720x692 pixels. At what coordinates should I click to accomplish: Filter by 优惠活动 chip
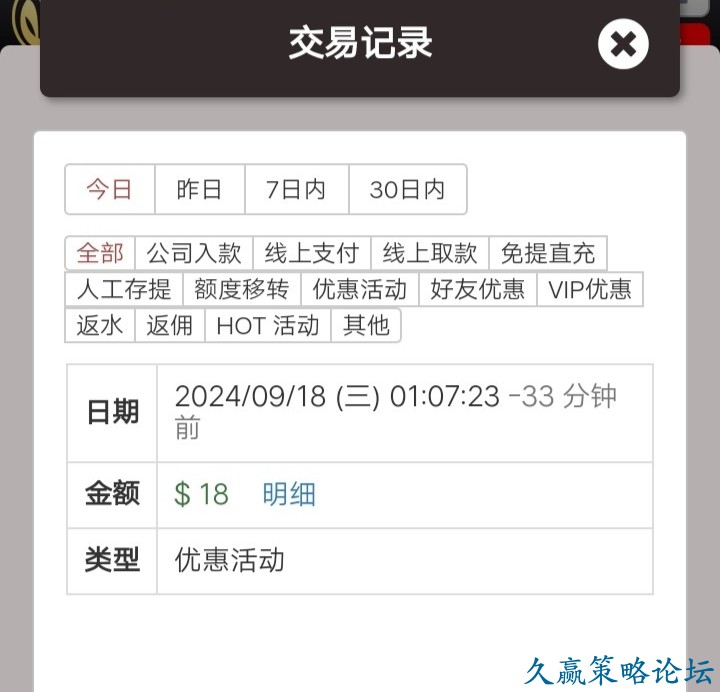point(359,290)
